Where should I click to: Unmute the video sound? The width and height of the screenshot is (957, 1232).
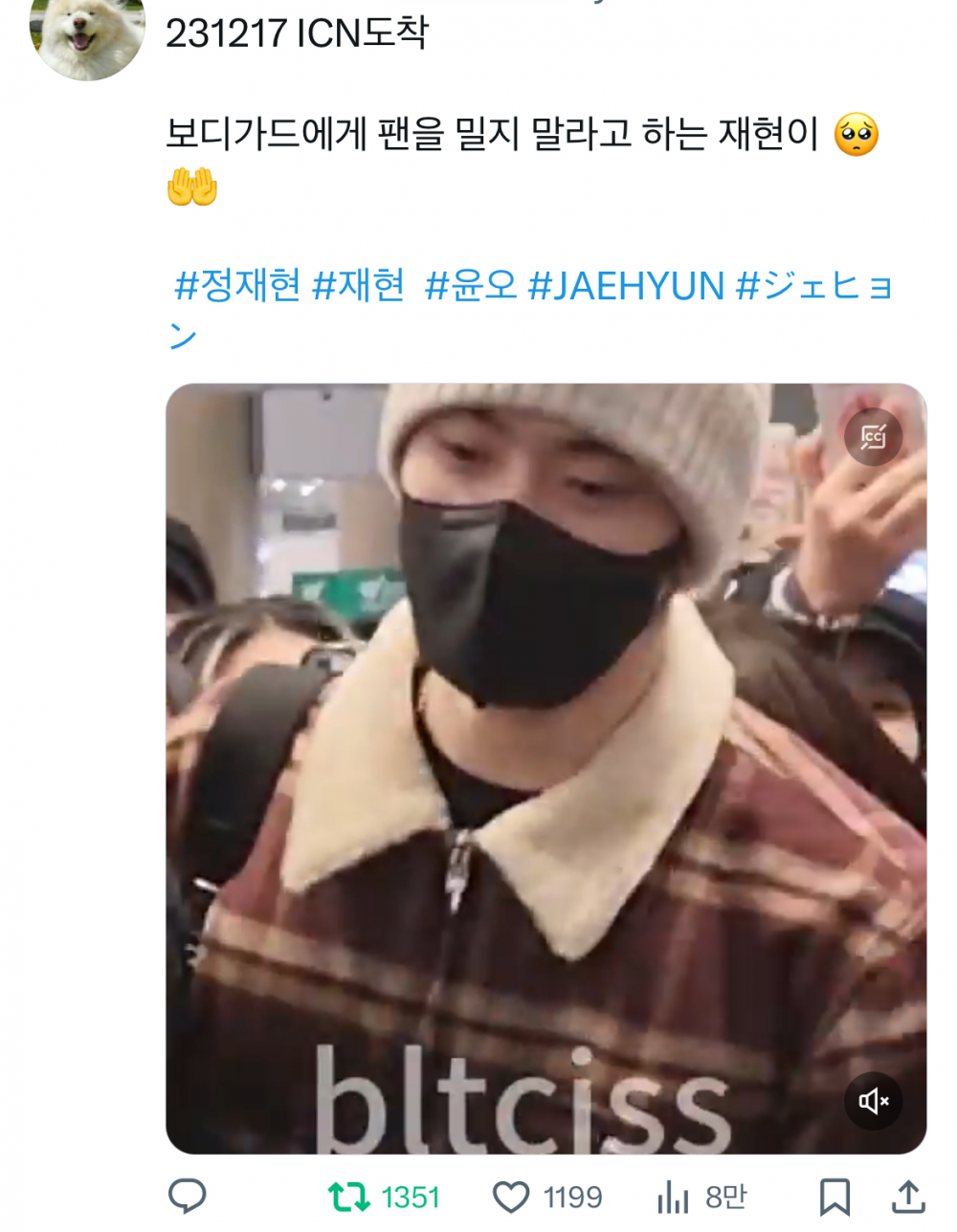pos(873,1101)
